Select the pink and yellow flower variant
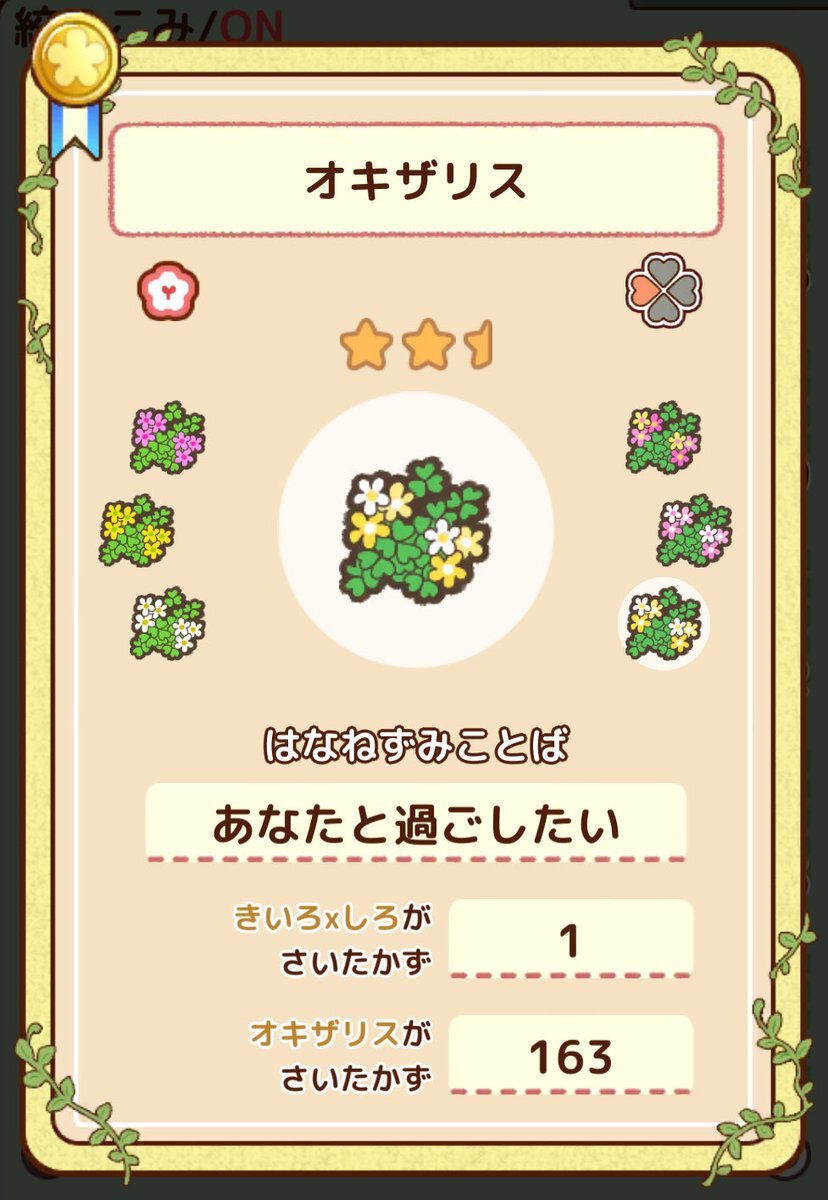 [663, 437]
